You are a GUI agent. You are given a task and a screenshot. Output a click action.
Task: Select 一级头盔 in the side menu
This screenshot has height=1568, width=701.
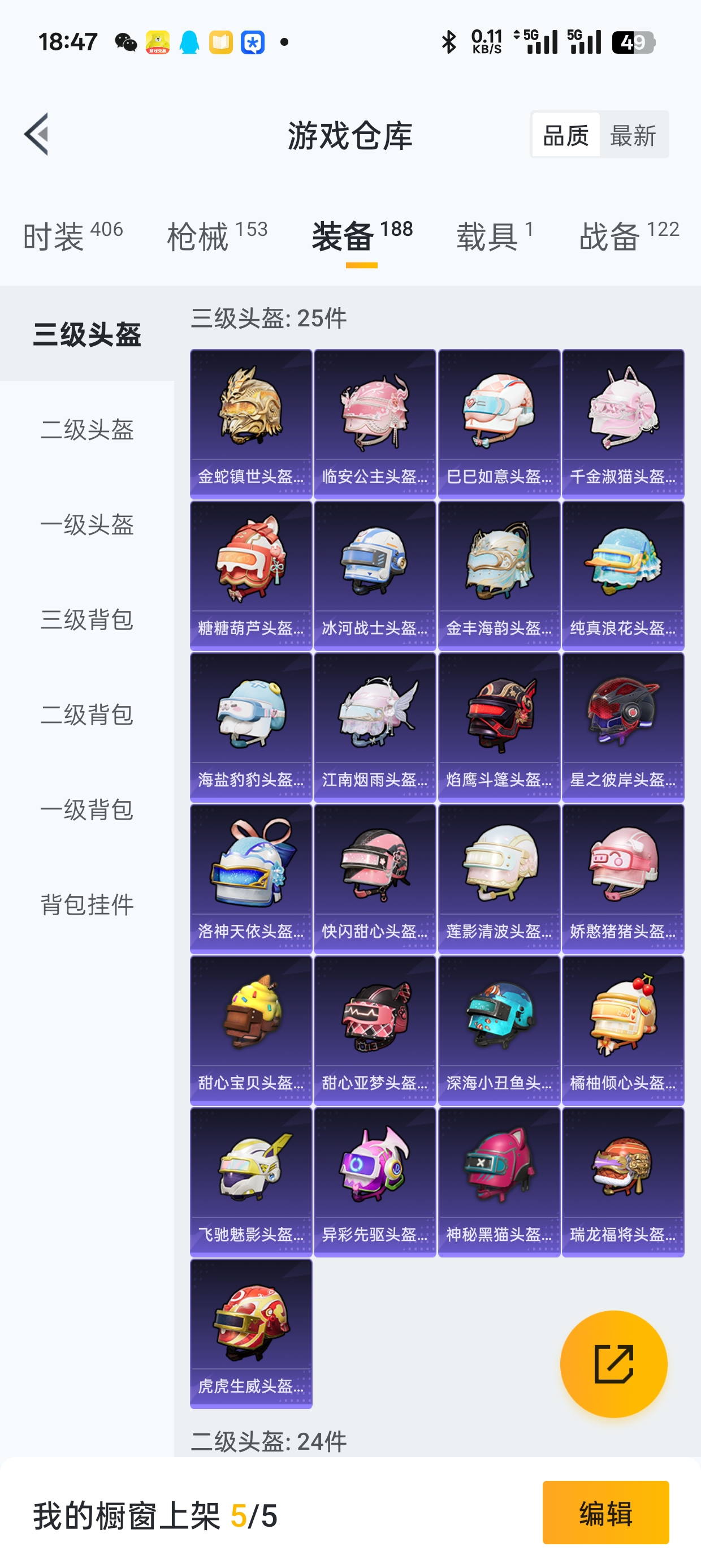pos(87,524)
